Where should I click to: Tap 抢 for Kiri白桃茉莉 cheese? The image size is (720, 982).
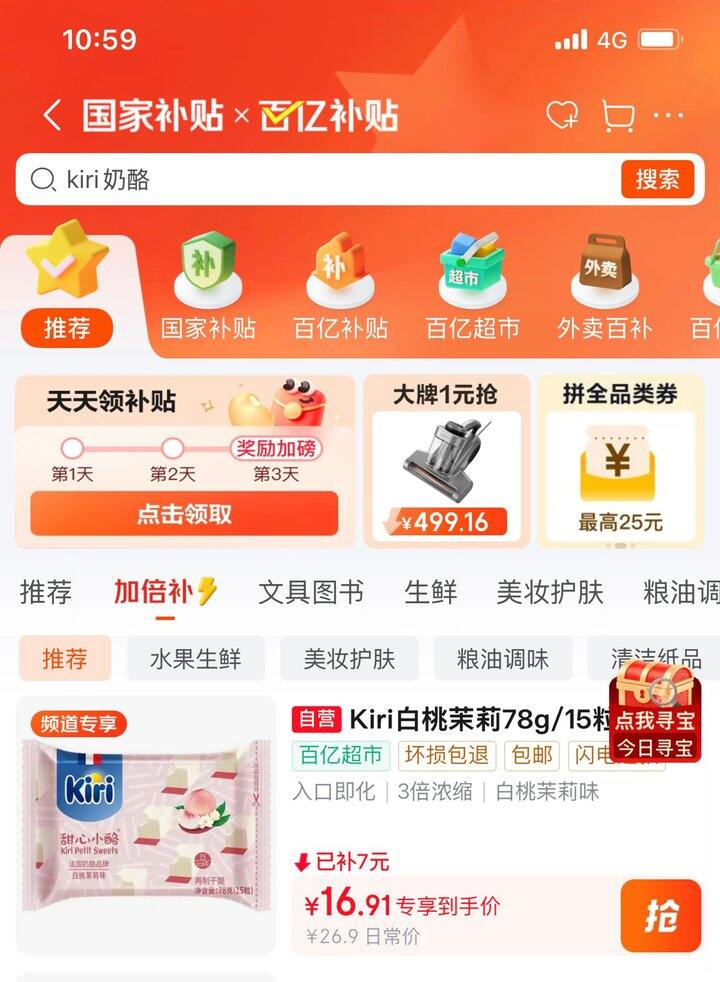pyautogui.click(x=660, y=916)
